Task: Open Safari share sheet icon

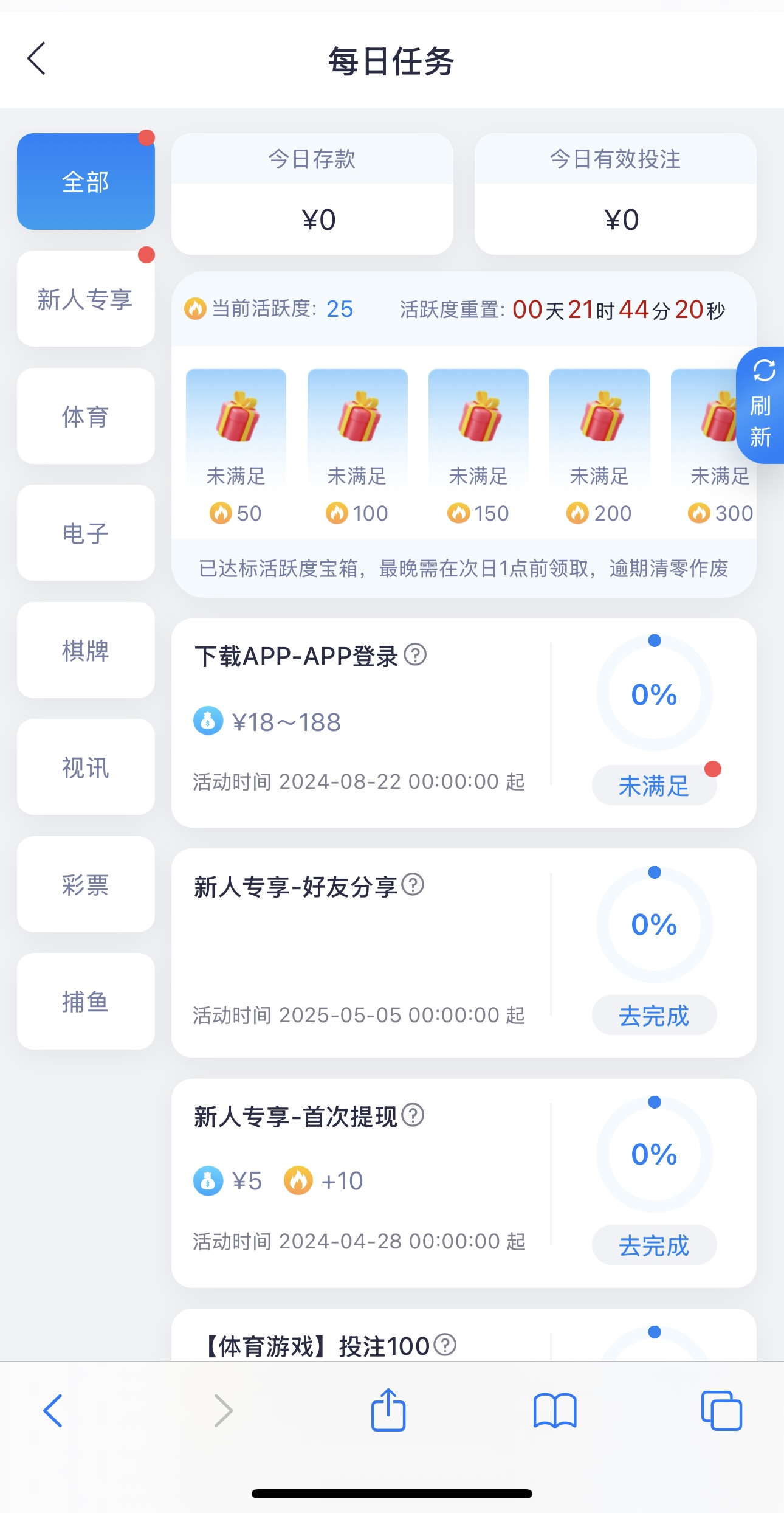Action: [x=390, y=1411]
